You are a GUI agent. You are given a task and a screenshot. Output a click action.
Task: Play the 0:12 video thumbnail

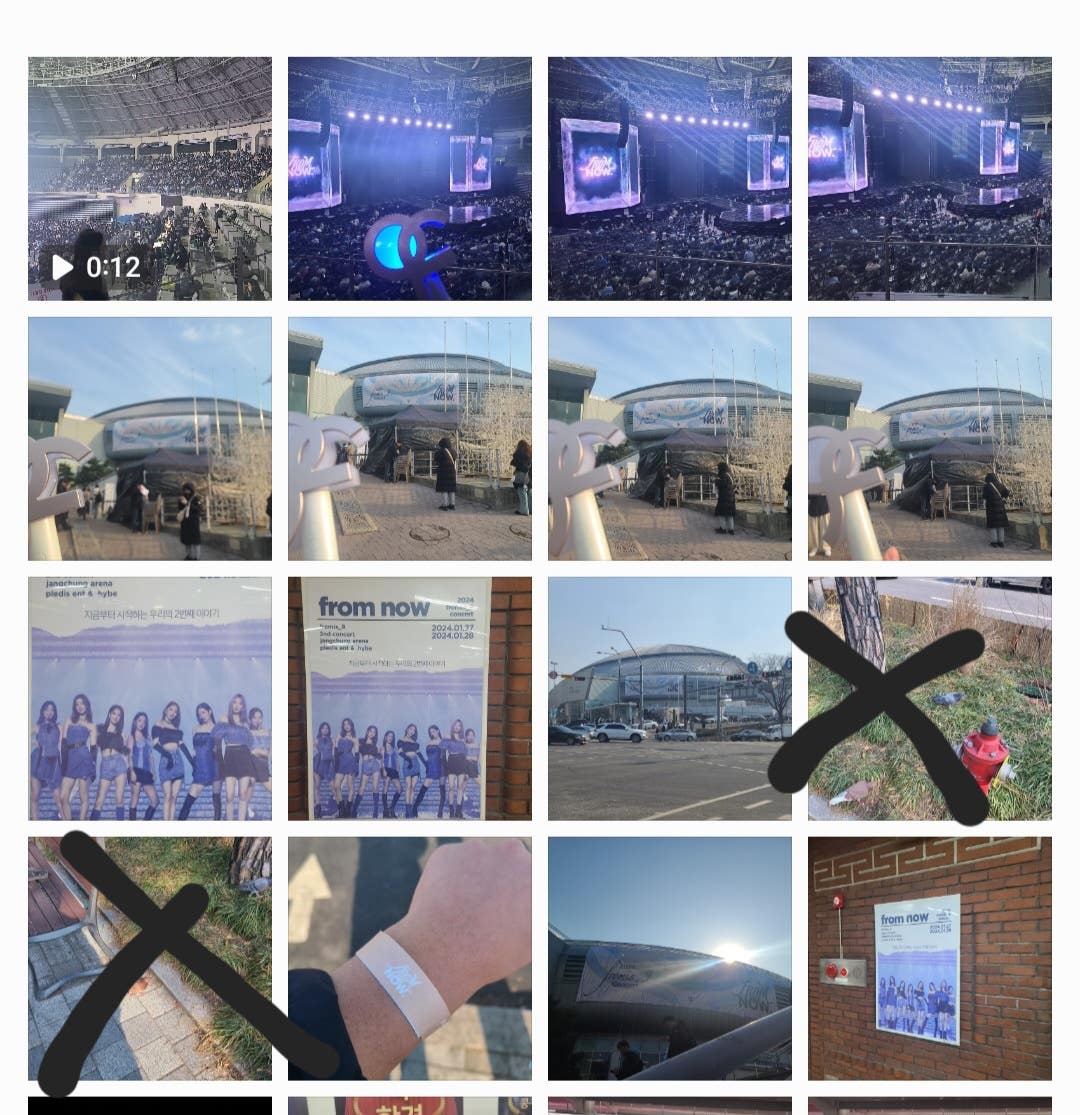pyautogui.click(x=150, y=179)
